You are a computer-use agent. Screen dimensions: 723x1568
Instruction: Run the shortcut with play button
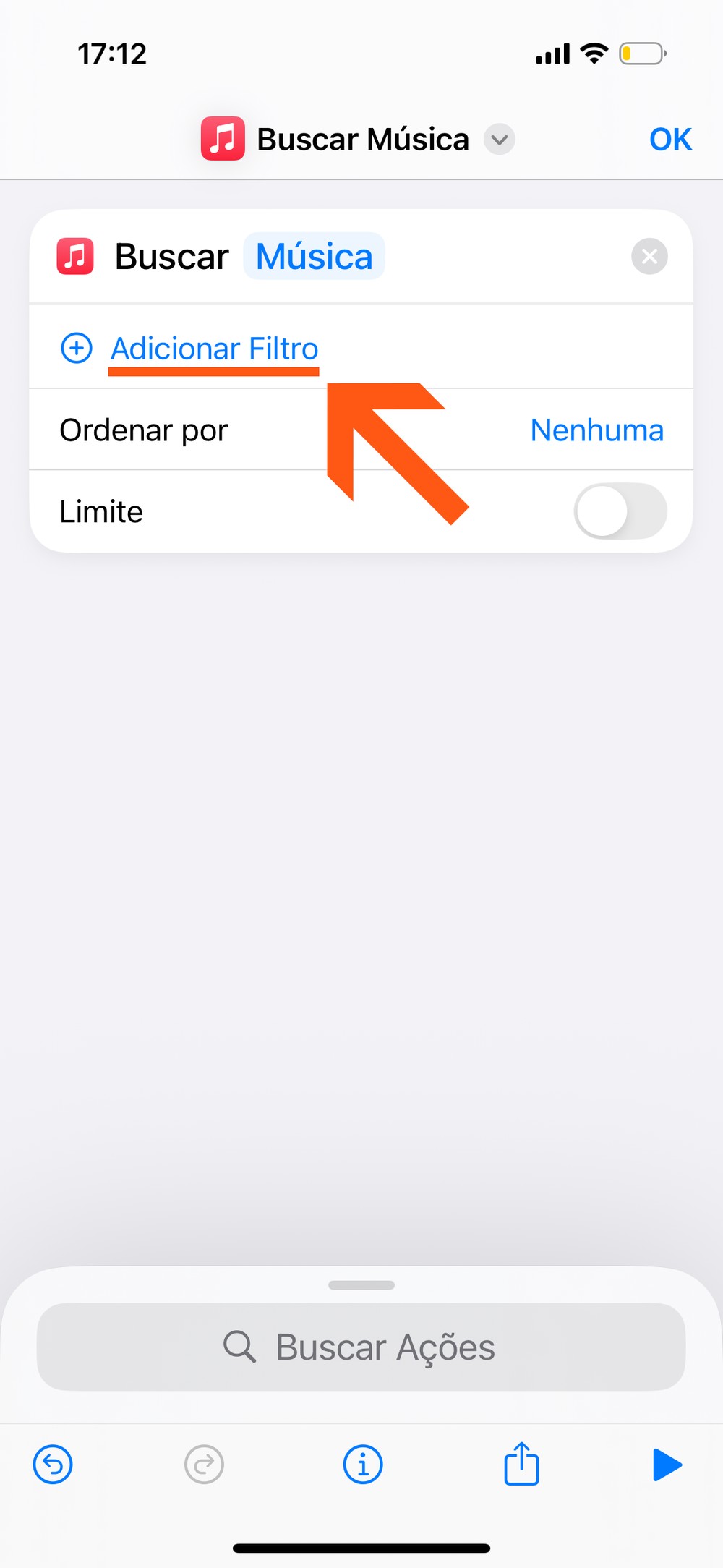point(667,1465)
